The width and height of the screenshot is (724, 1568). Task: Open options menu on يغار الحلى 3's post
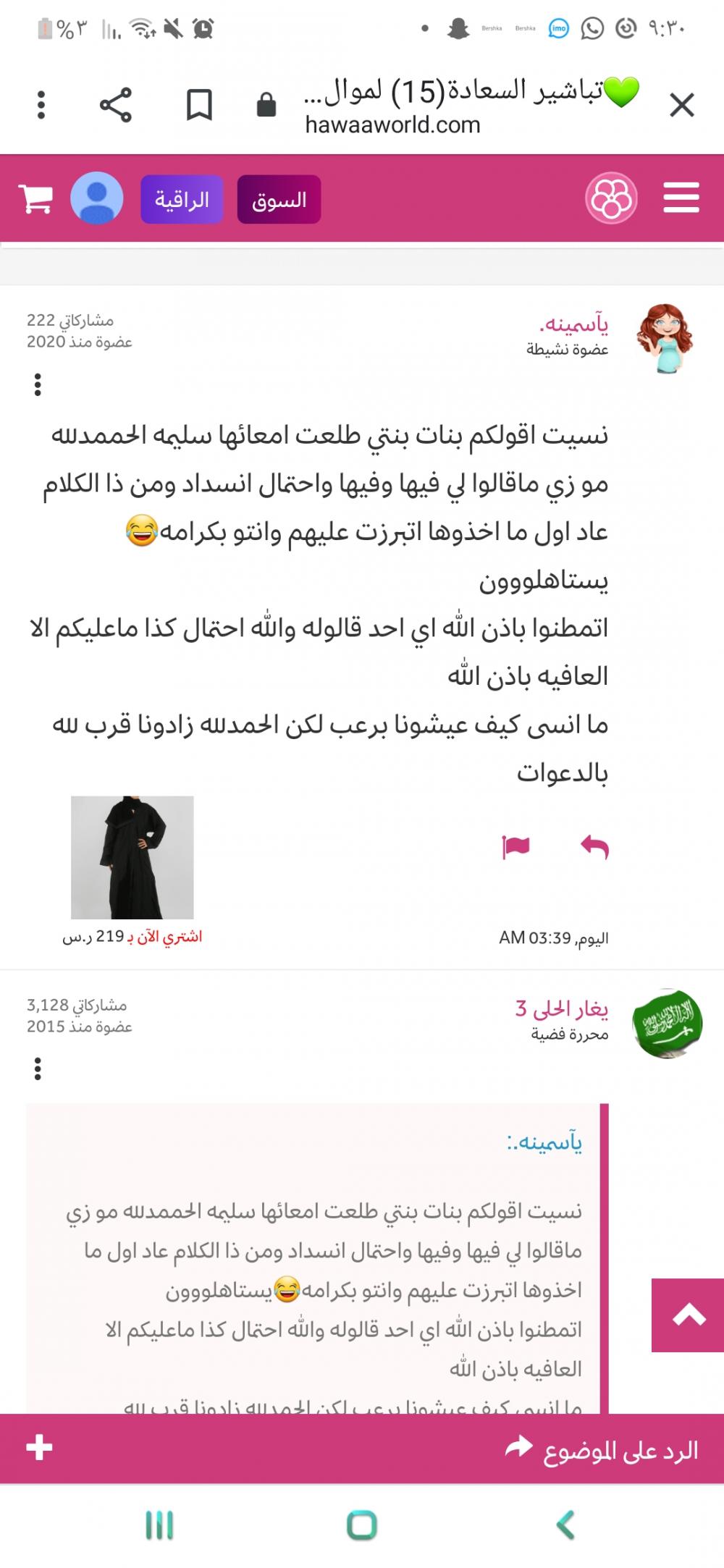point(38,1068)
